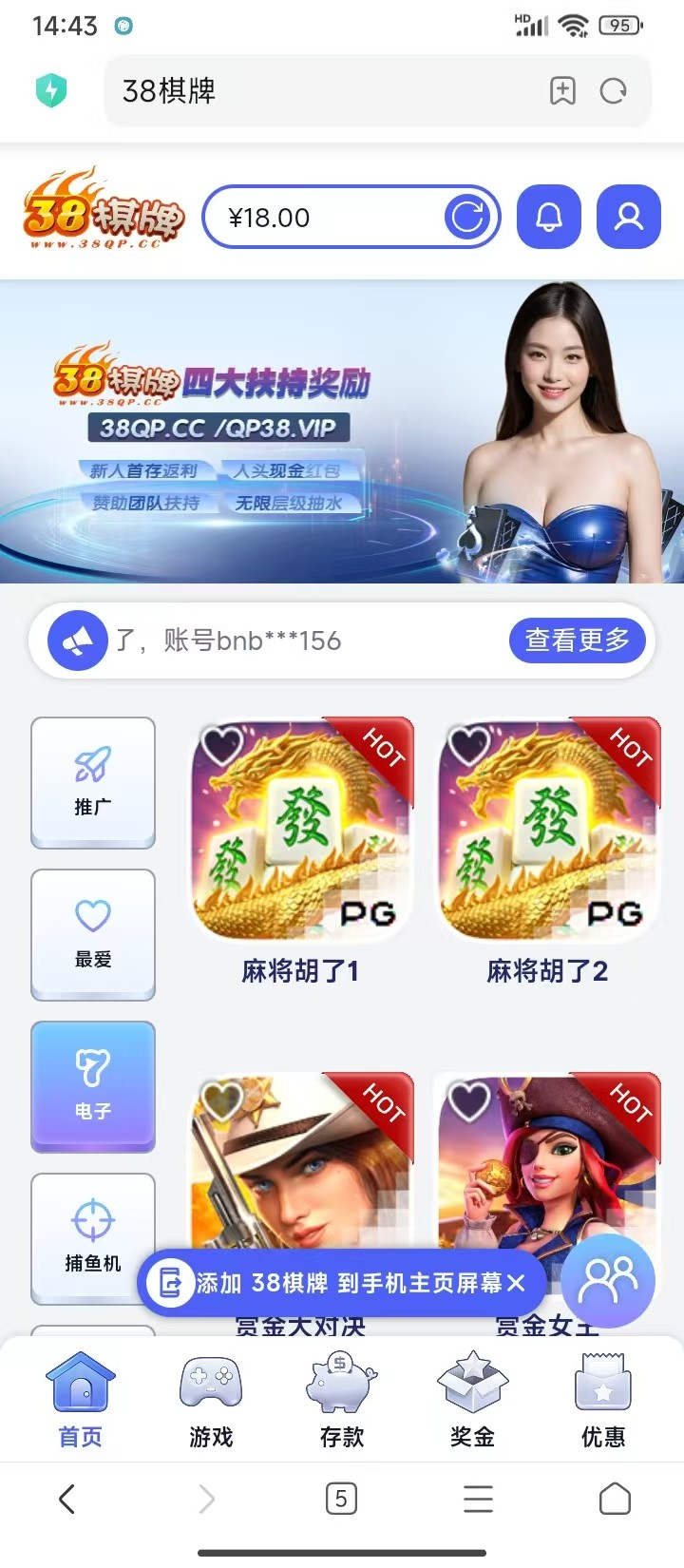Switch to the 存款 tab
The height and width of the screenshot is (1568, 684).
[342, 1402]
